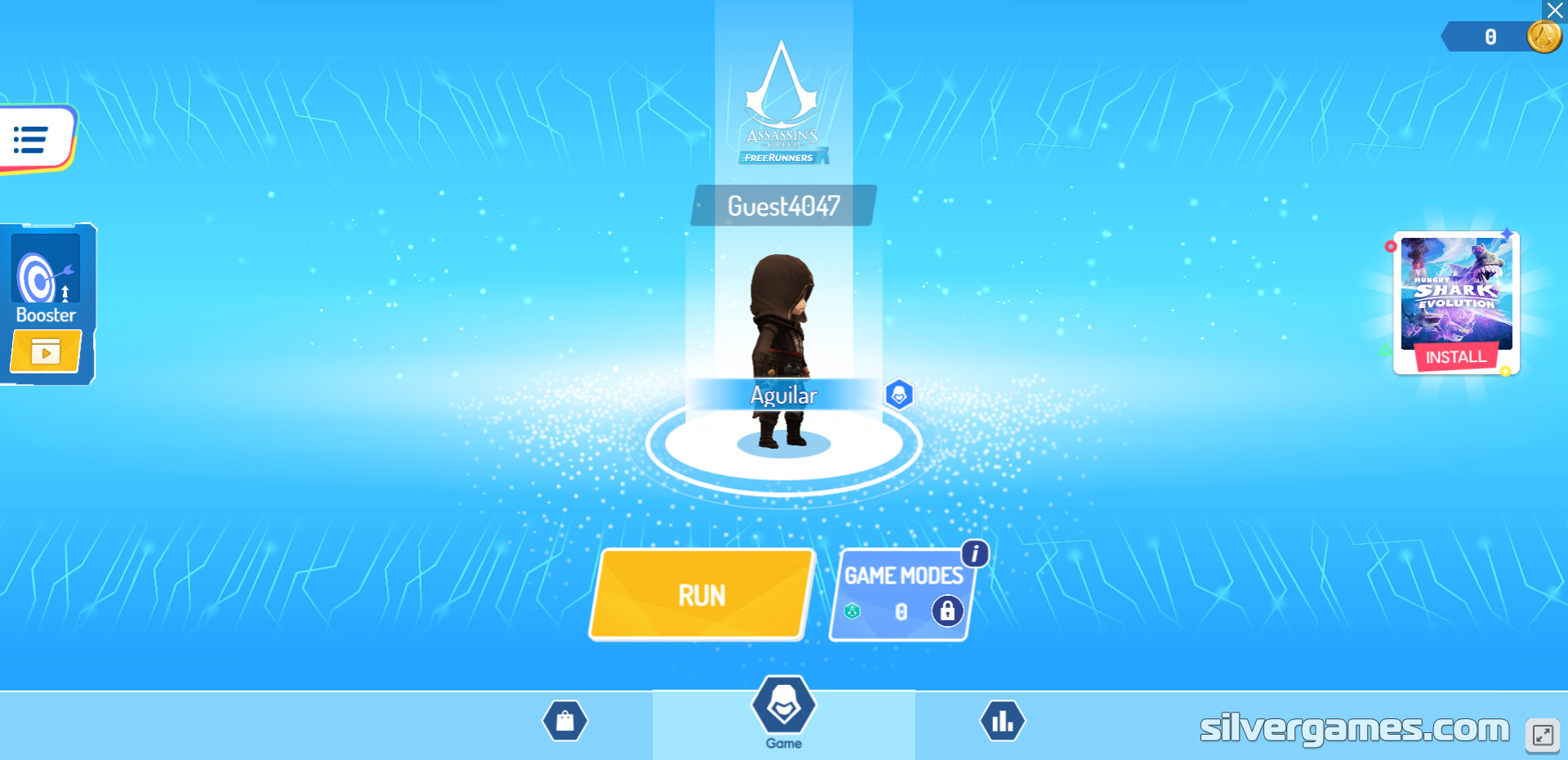Watch a video for the Booster

coord(46,353)
